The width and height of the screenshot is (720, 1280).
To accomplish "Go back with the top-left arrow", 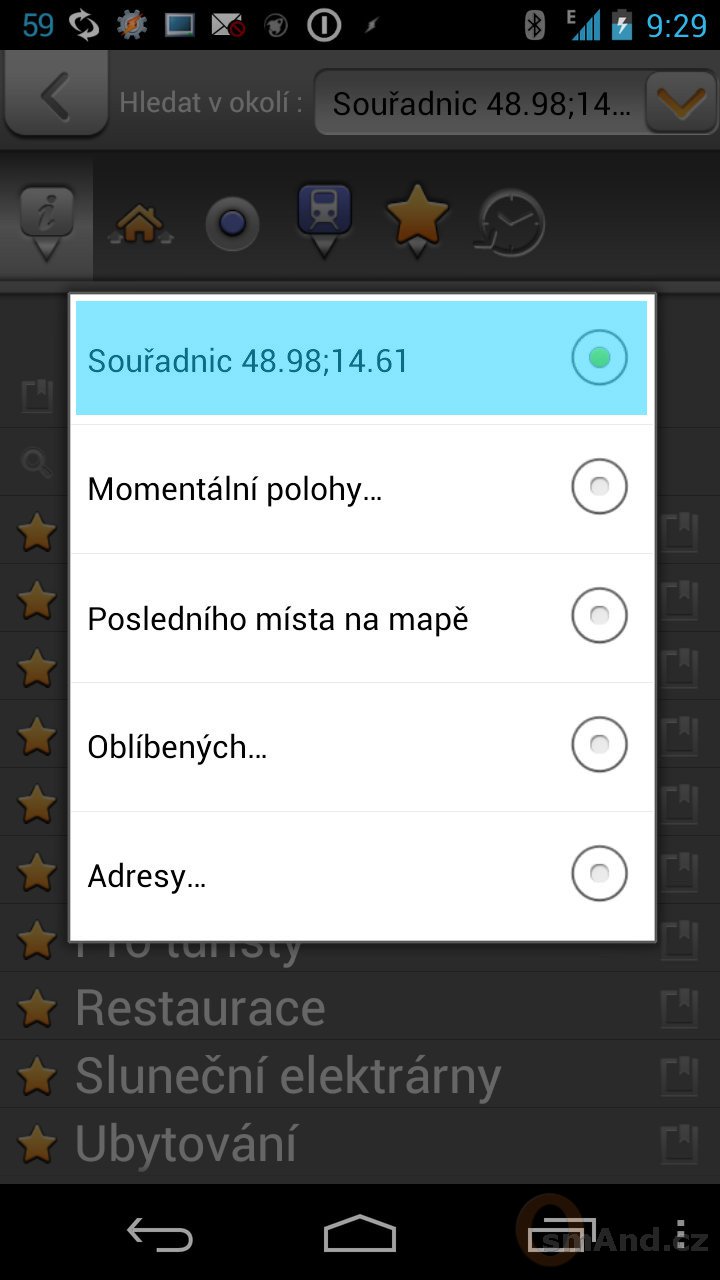I will point(56,95).
